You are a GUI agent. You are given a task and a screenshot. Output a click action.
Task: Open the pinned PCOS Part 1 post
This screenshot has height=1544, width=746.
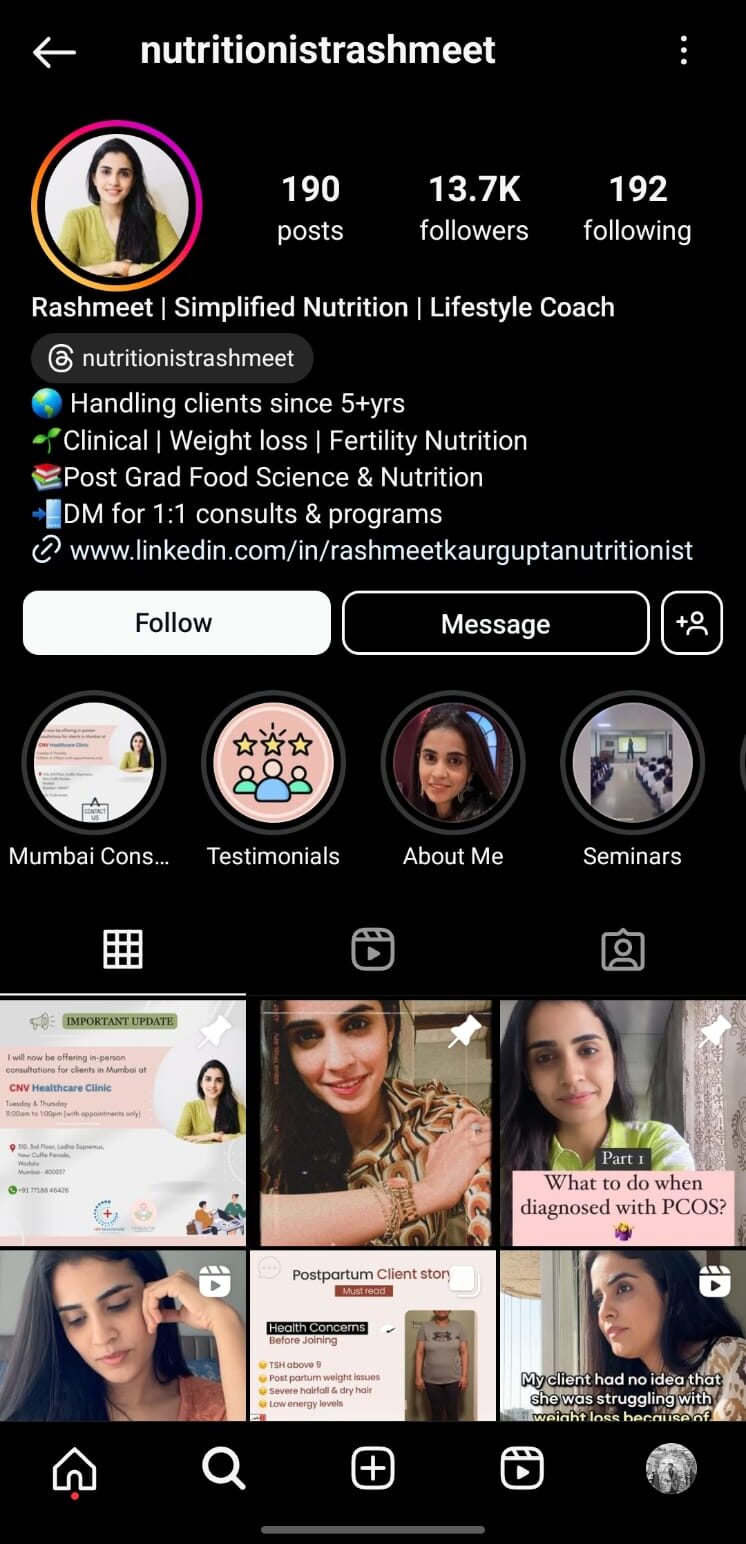click(621, 1122)
